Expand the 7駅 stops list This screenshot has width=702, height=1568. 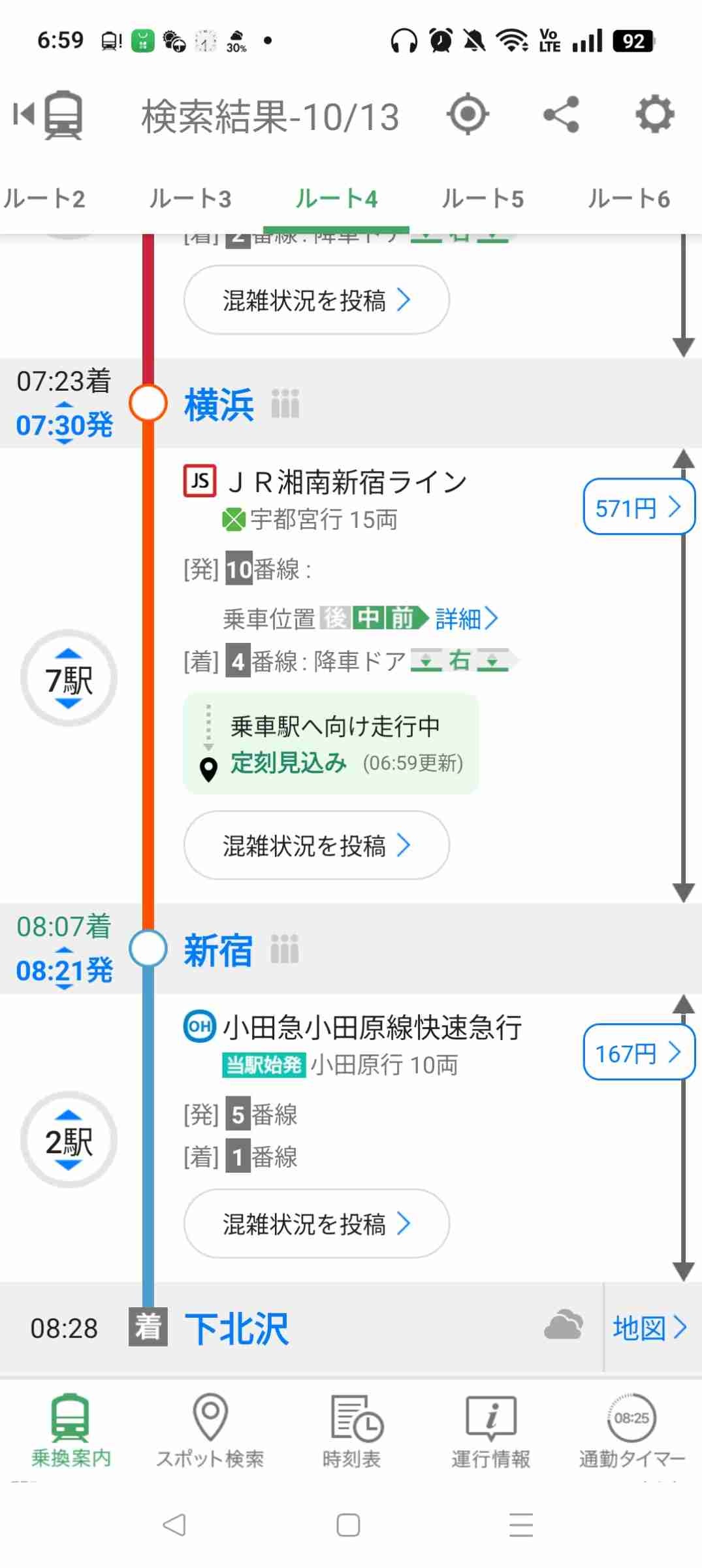click(69, 679)
